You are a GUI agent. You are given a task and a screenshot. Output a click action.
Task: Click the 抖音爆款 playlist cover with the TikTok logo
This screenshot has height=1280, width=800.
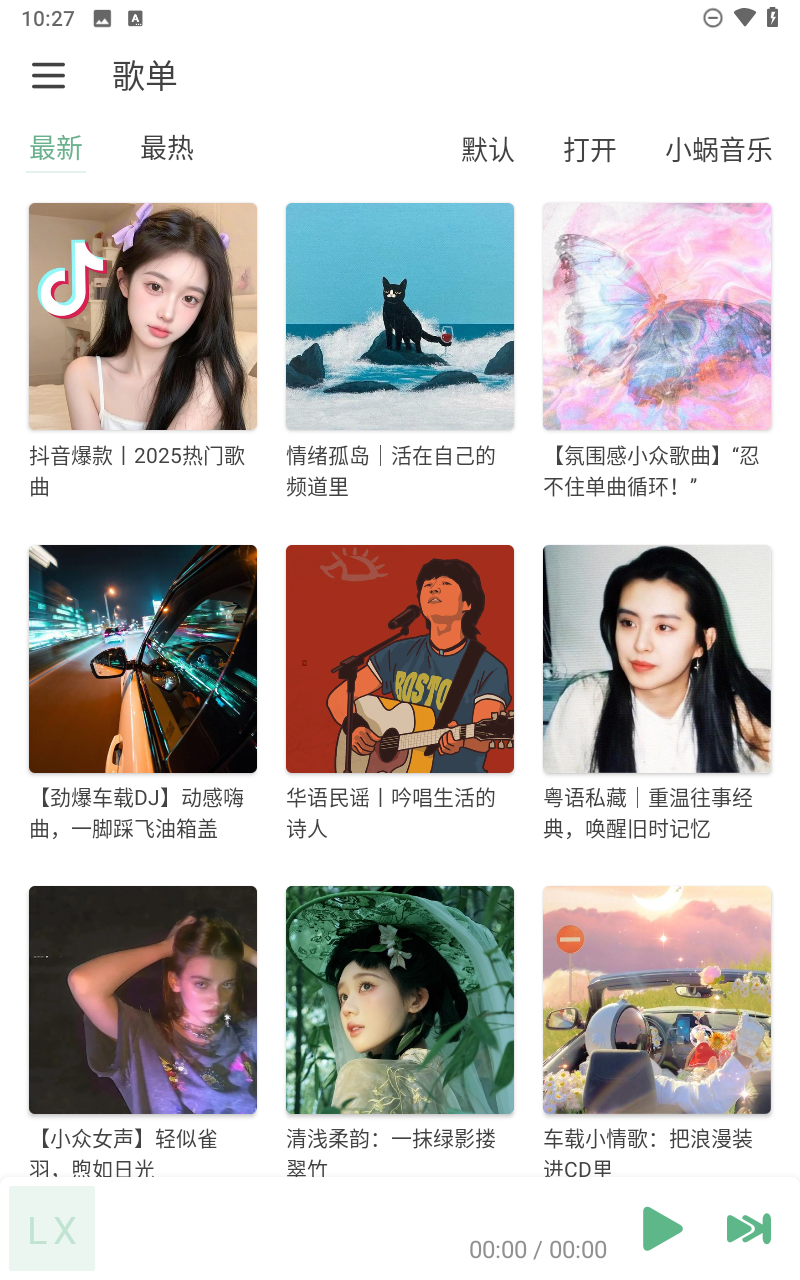142,316
